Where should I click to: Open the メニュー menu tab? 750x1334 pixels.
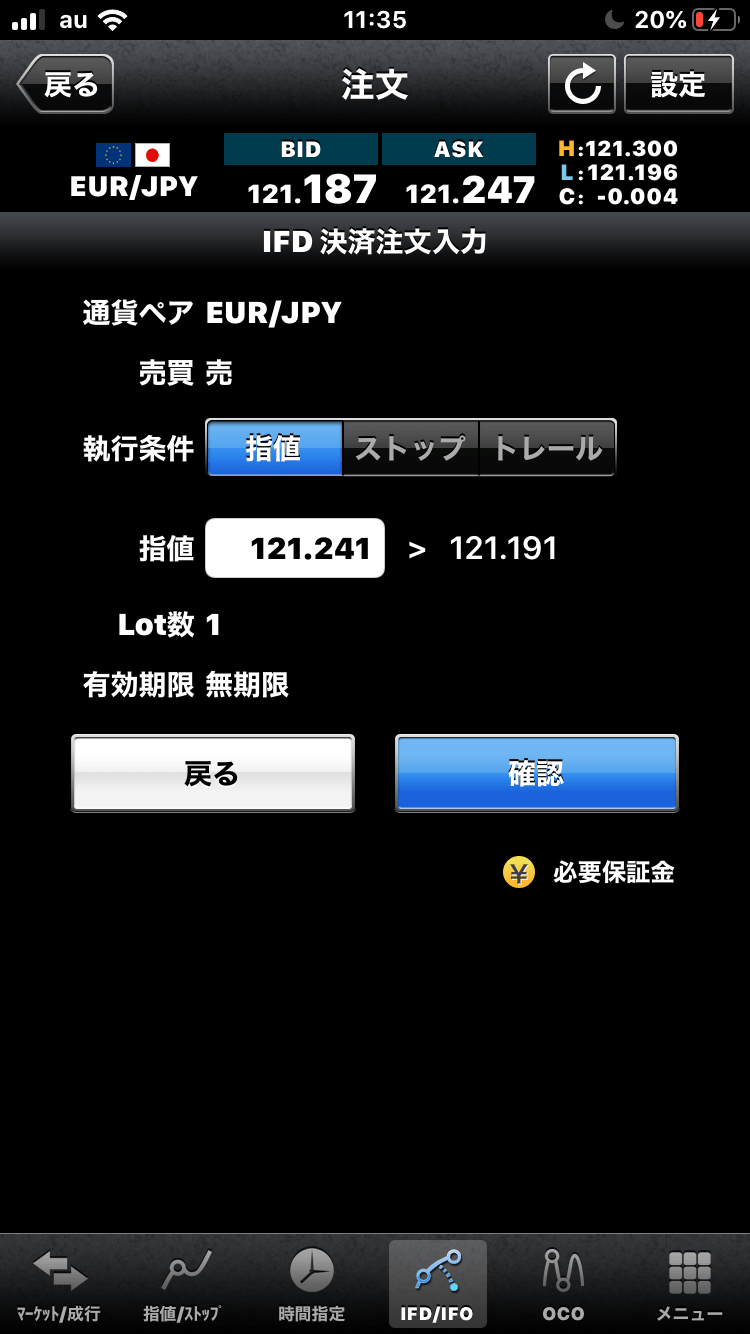[x=689, y=1284]
